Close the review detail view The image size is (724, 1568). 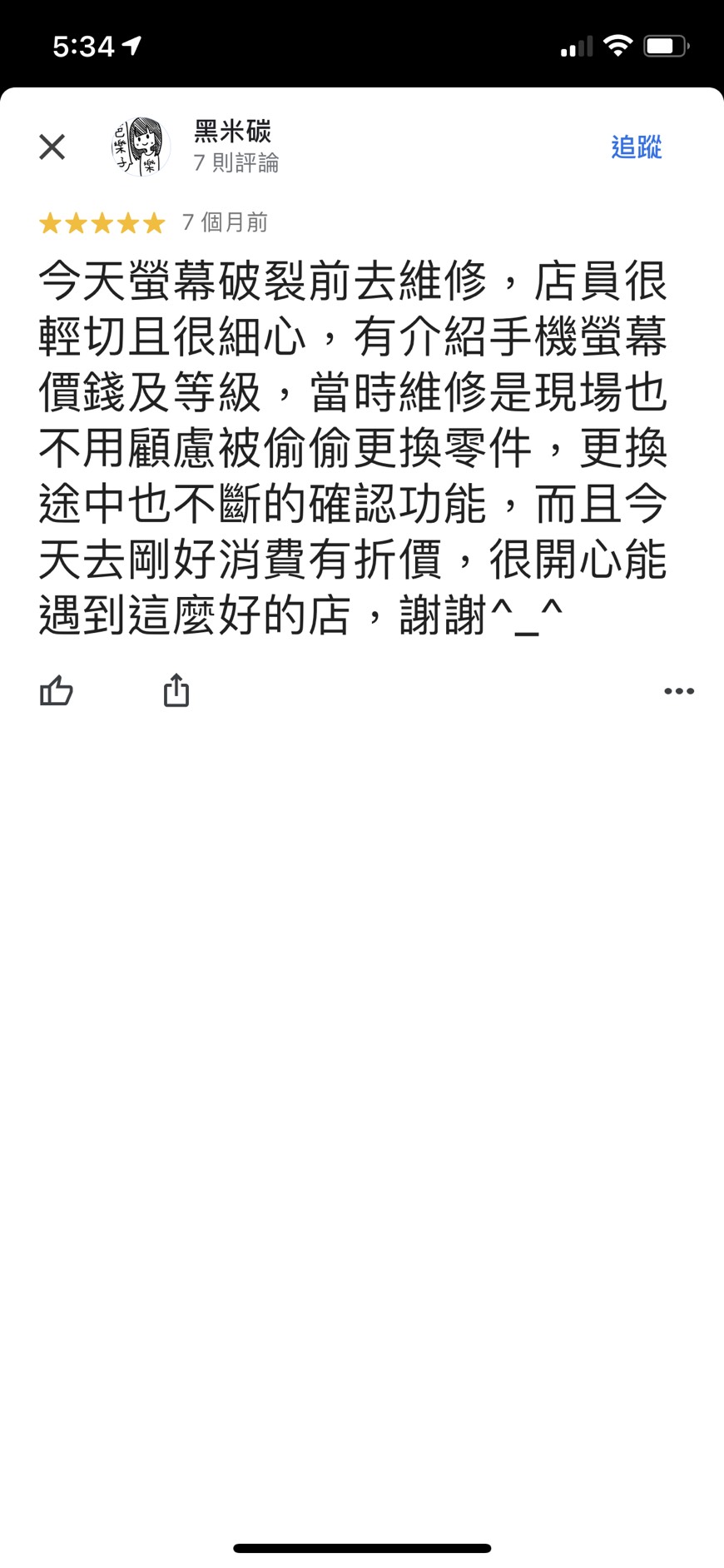pyautogui.click(x=52, y=147)
